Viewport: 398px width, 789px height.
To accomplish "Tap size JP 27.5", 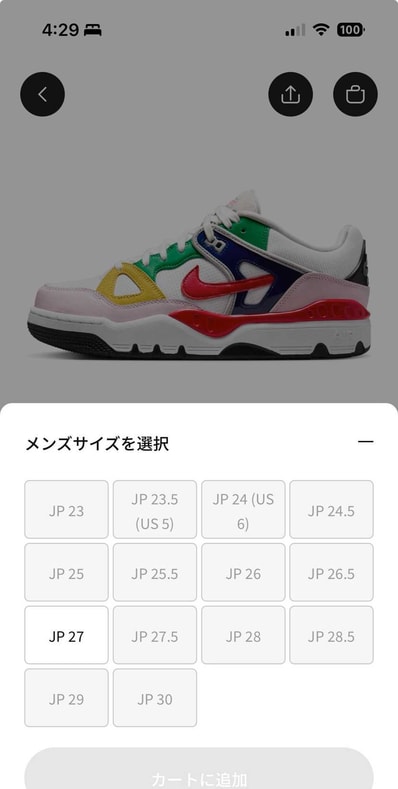I will pyautogui.click(x=154, y=636).
